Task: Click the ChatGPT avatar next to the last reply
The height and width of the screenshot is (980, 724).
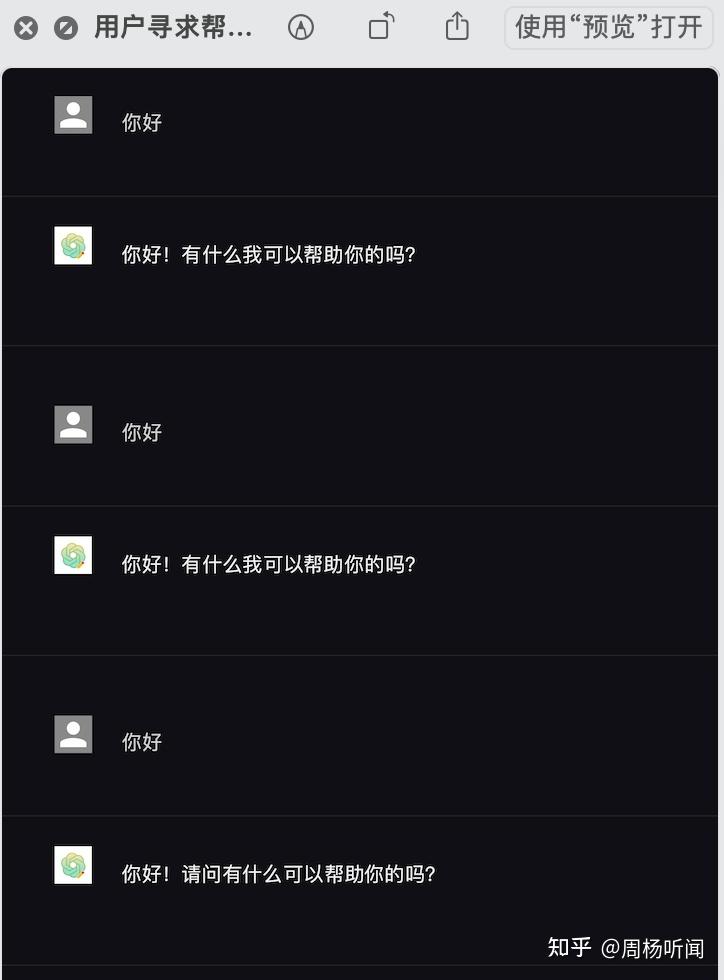Action: [72, 863]
